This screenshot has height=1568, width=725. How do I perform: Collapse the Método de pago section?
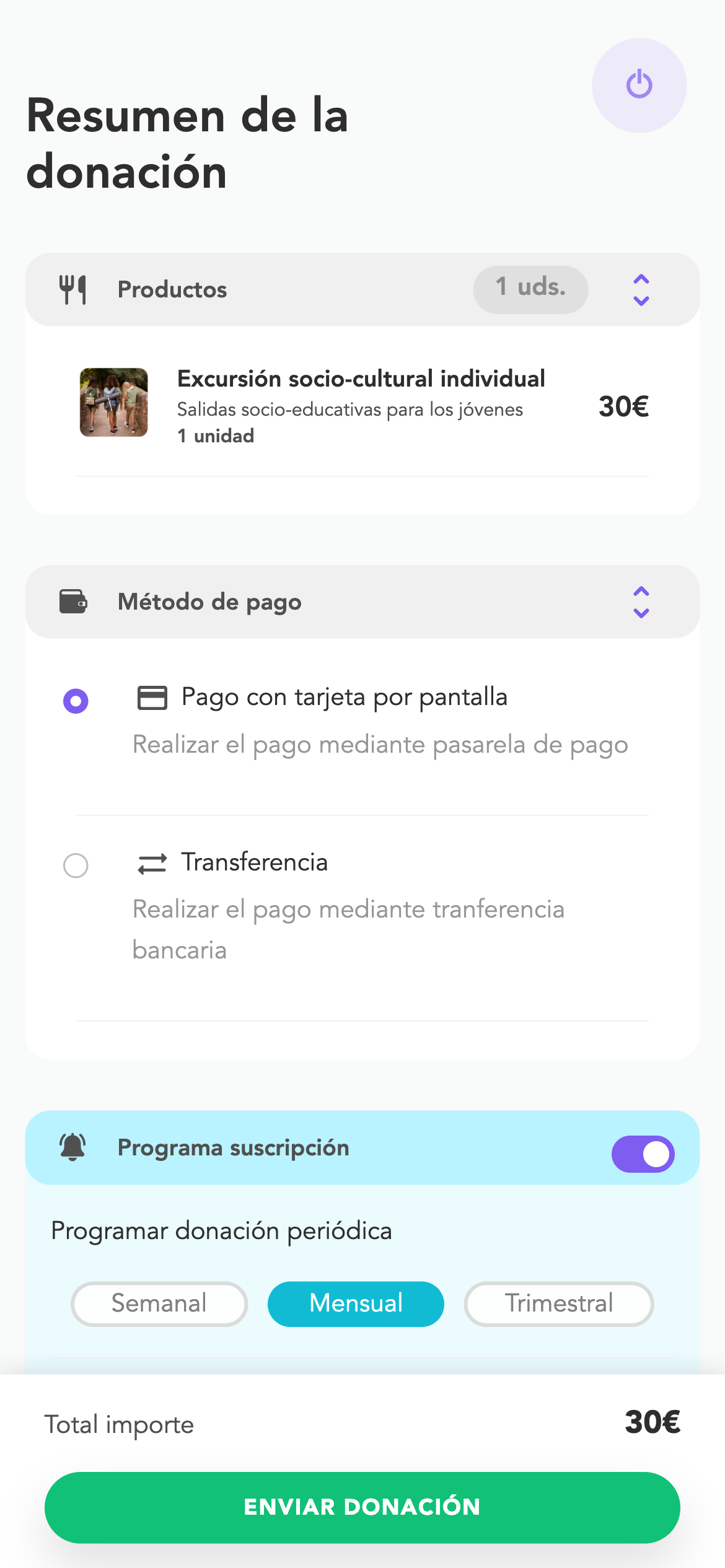point(641,602)
